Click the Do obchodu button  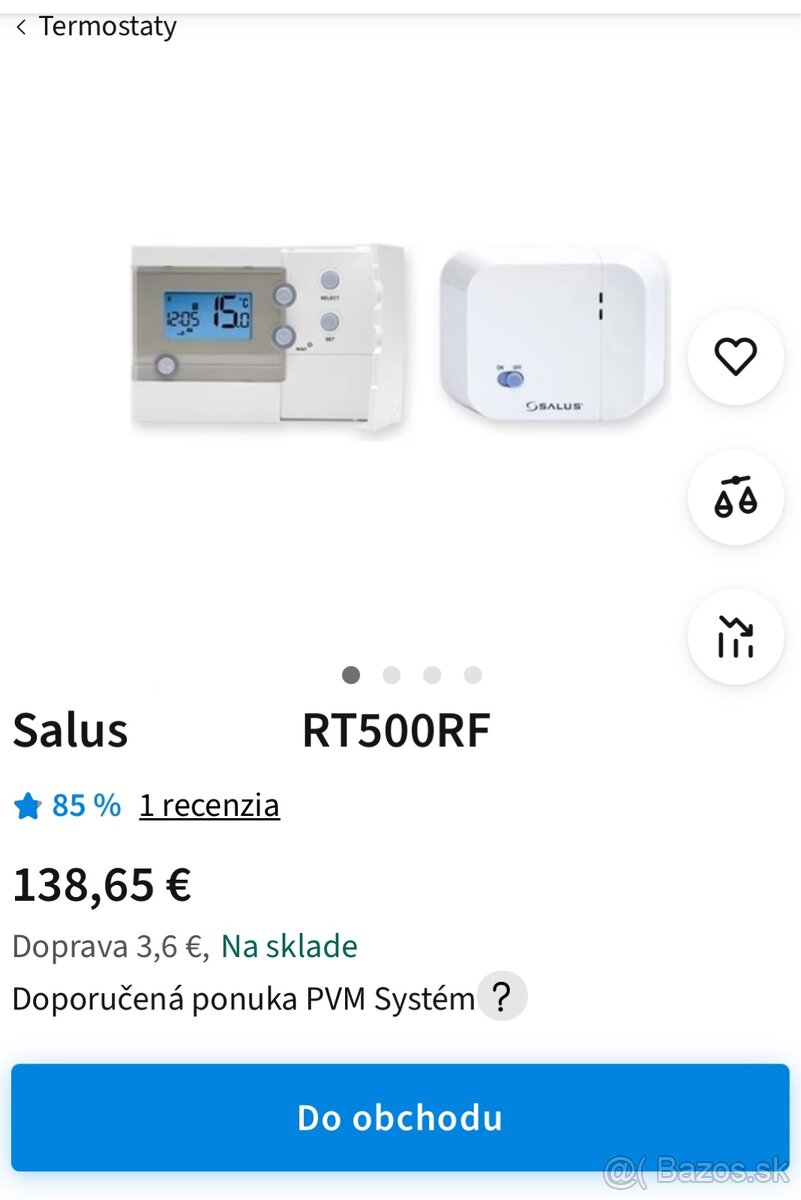[x=400, y=1118]
